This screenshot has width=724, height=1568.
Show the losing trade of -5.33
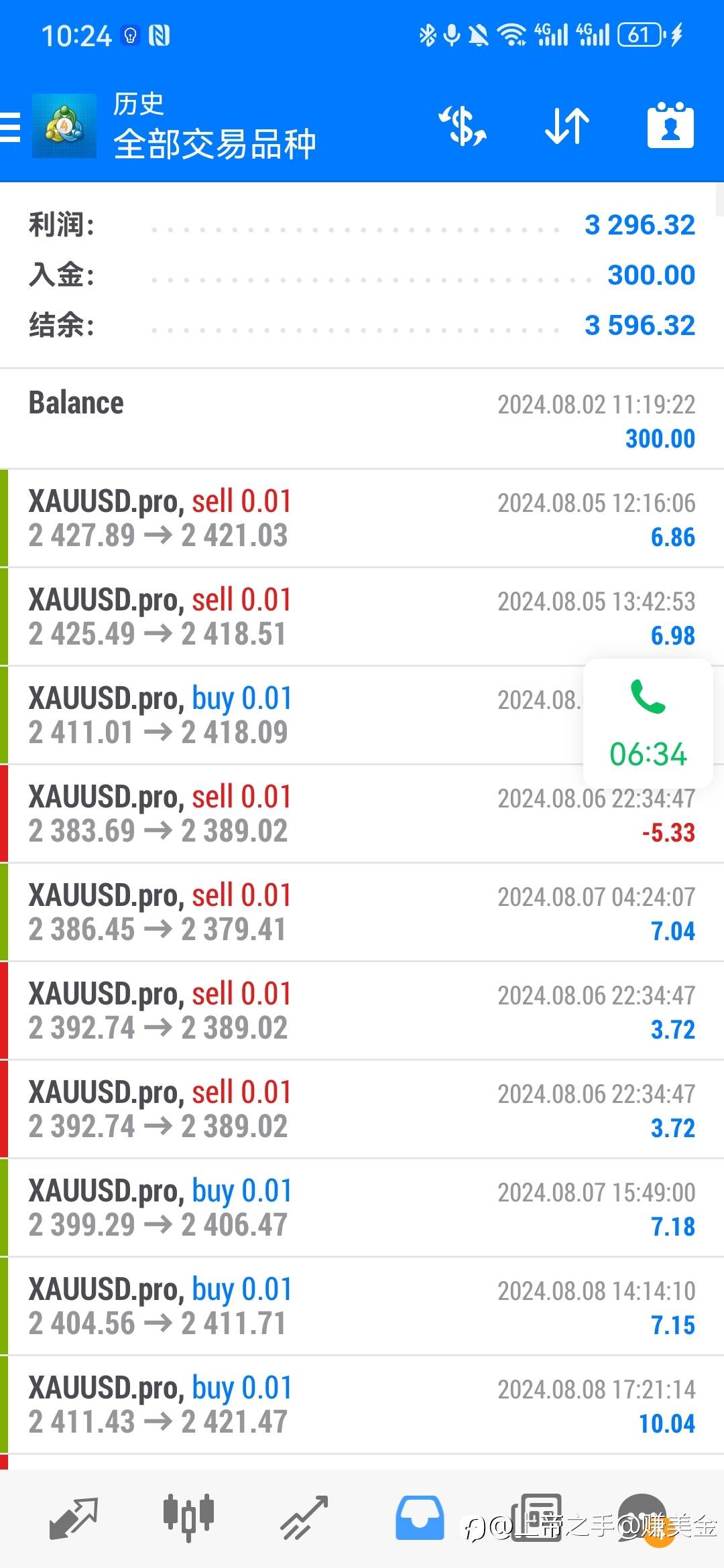[362, 814]
